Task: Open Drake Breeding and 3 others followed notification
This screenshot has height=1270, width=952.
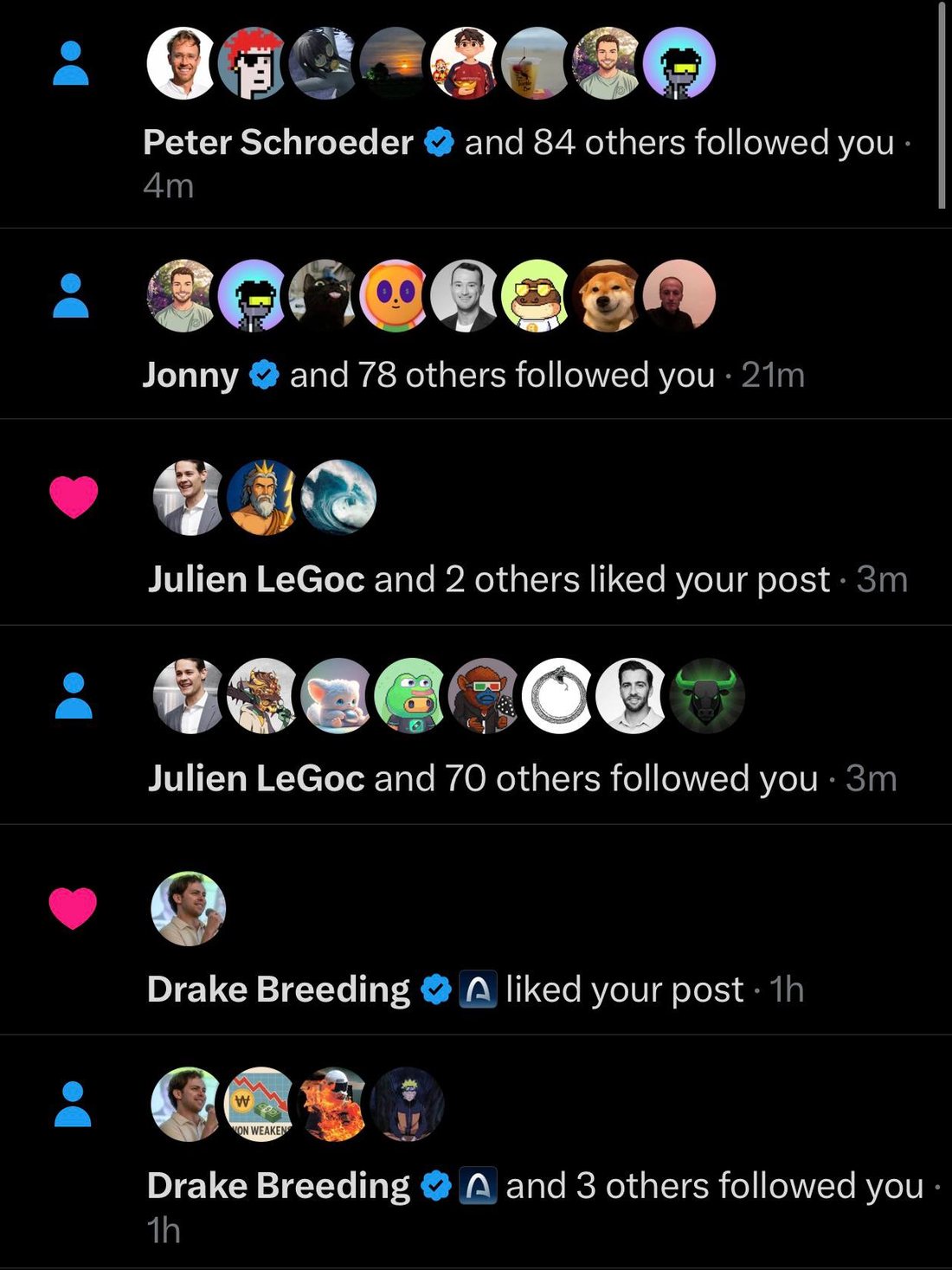Action: pos(476,1151)
